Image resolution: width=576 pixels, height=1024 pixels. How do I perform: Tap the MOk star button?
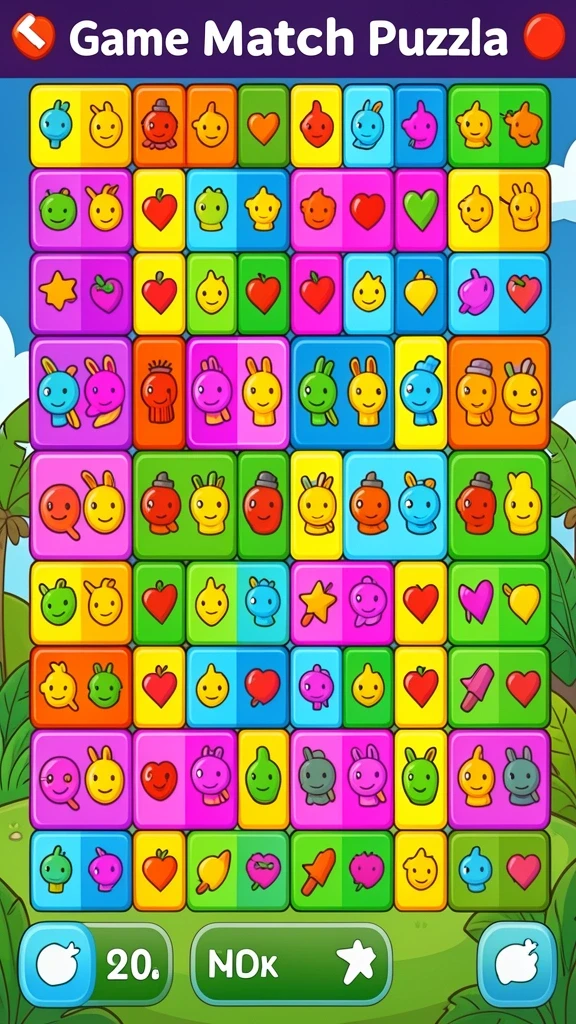(291, 964)
